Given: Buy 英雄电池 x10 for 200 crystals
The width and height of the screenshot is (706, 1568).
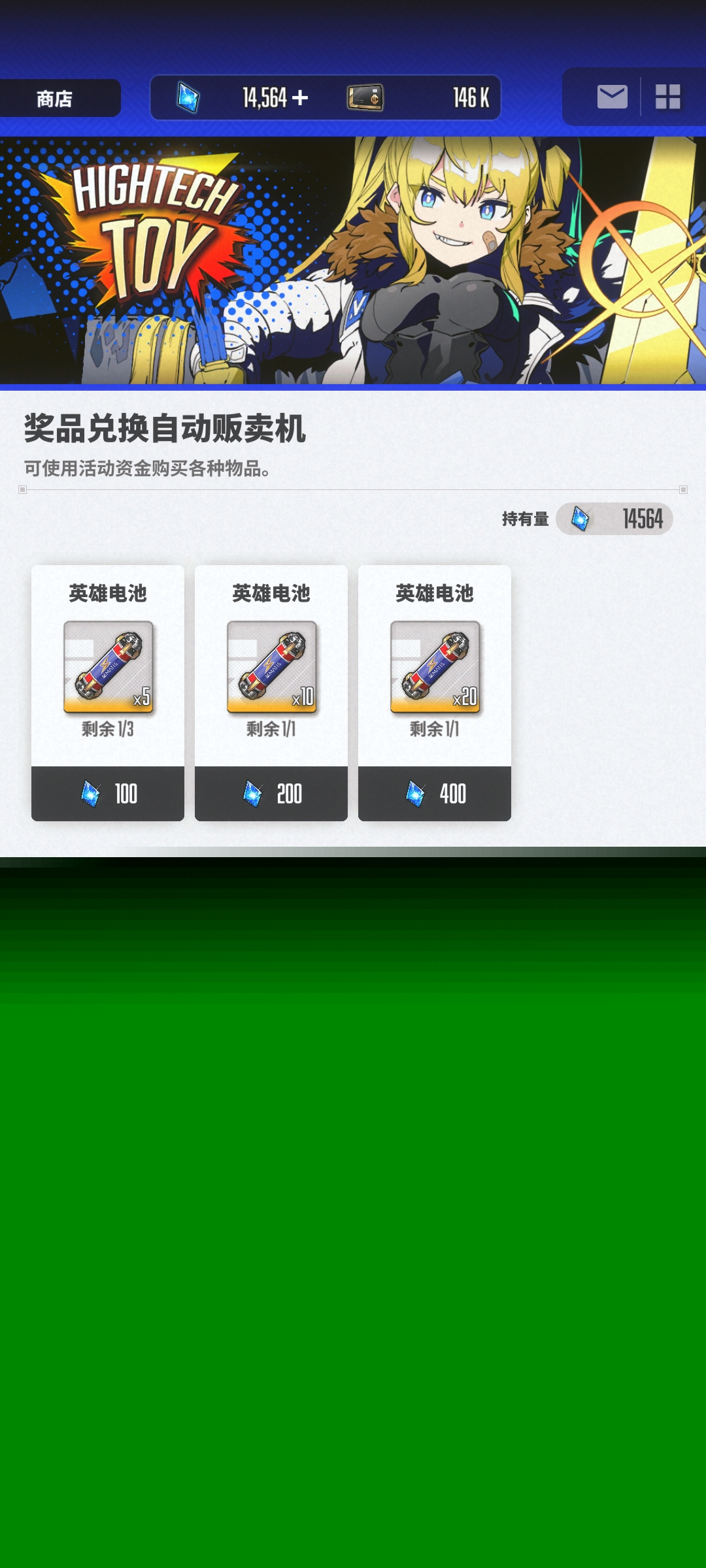Looking at the screenshot, I should point(271,793).
